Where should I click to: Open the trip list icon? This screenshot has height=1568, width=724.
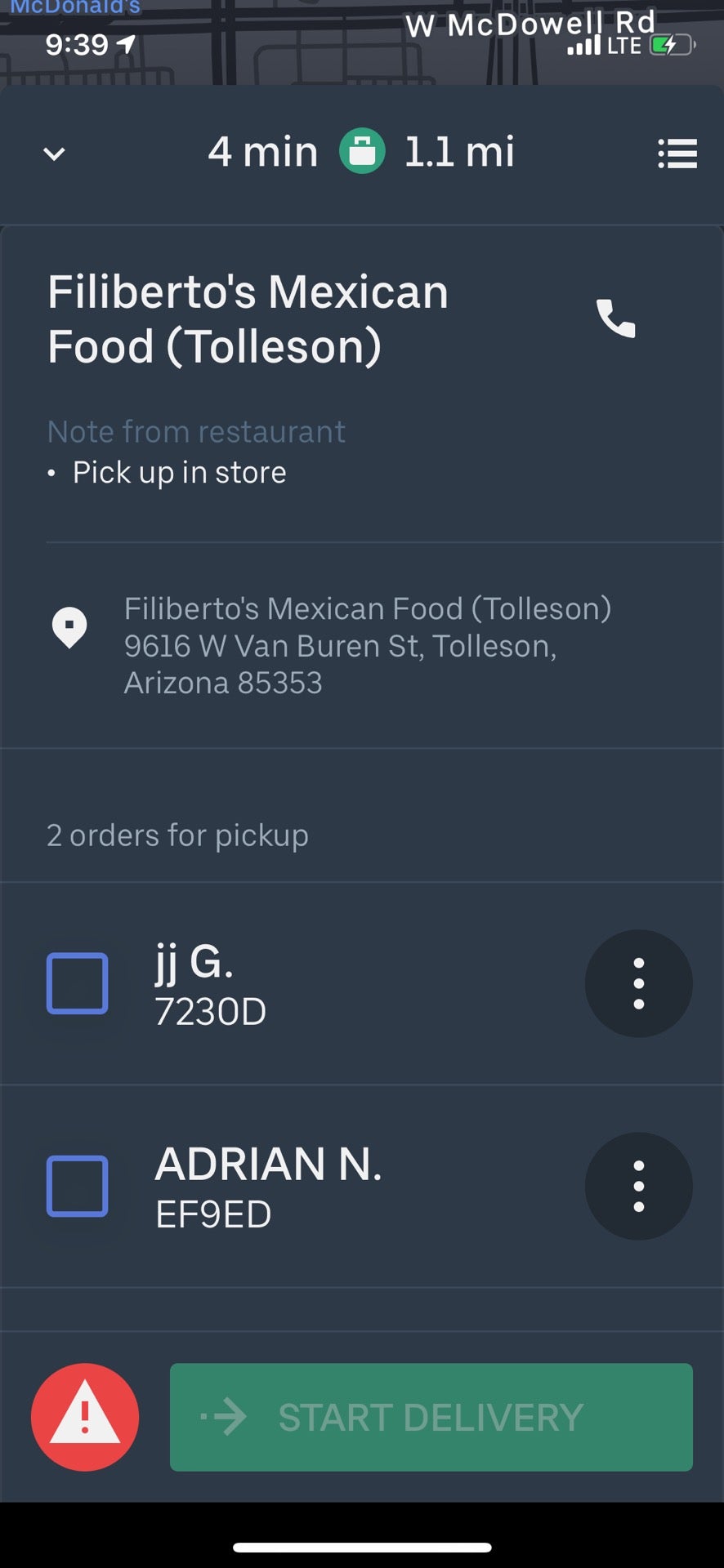coord(677,154)
